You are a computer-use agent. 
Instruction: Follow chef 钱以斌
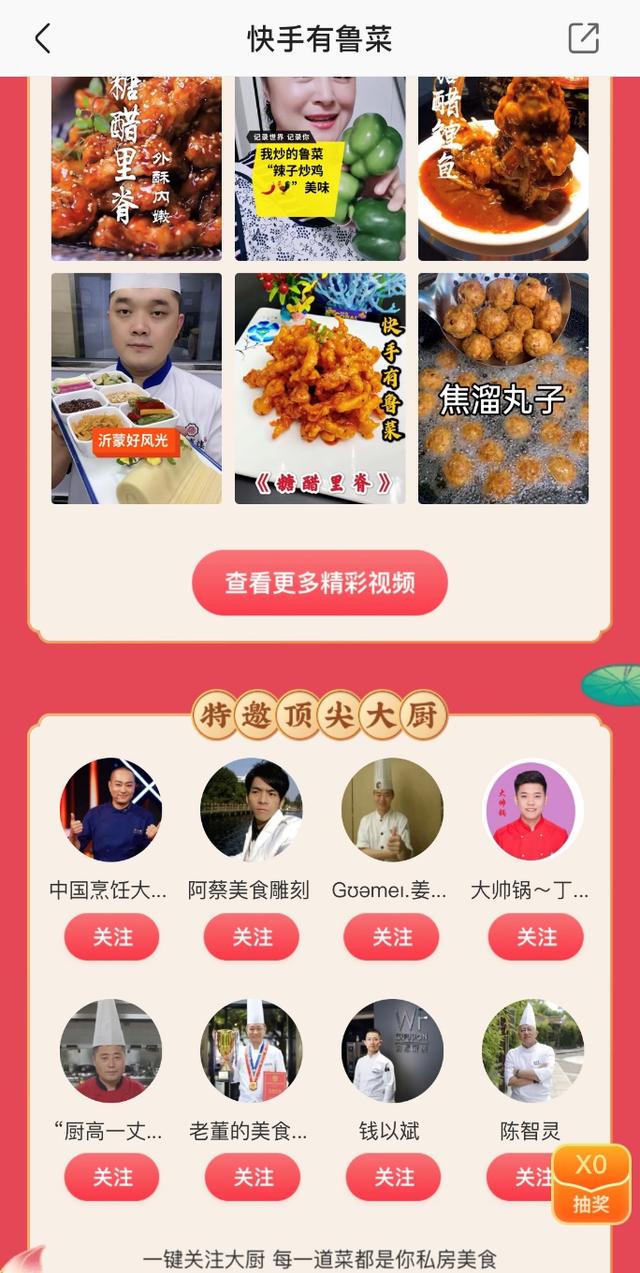393,1177
